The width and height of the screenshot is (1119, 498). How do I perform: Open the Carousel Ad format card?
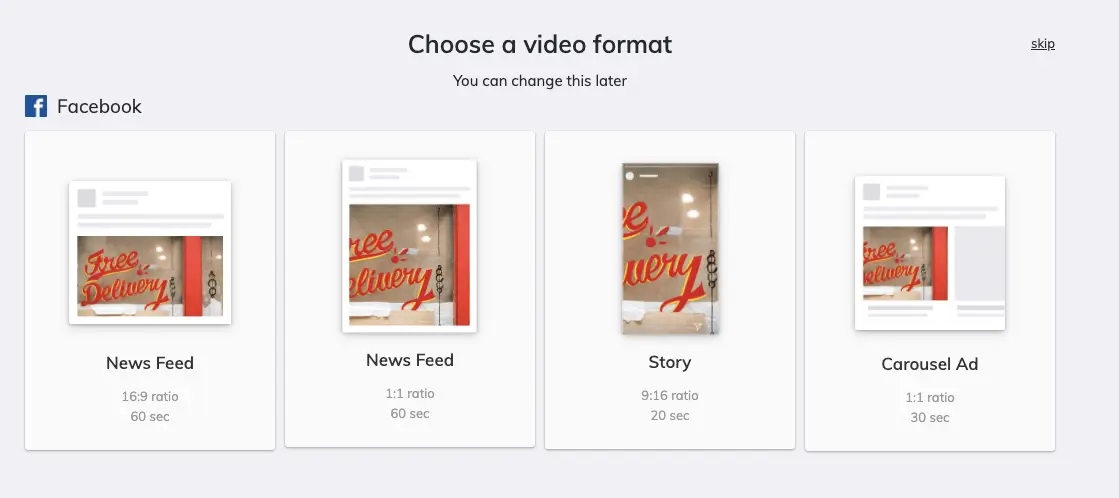[x=930, y=290]
